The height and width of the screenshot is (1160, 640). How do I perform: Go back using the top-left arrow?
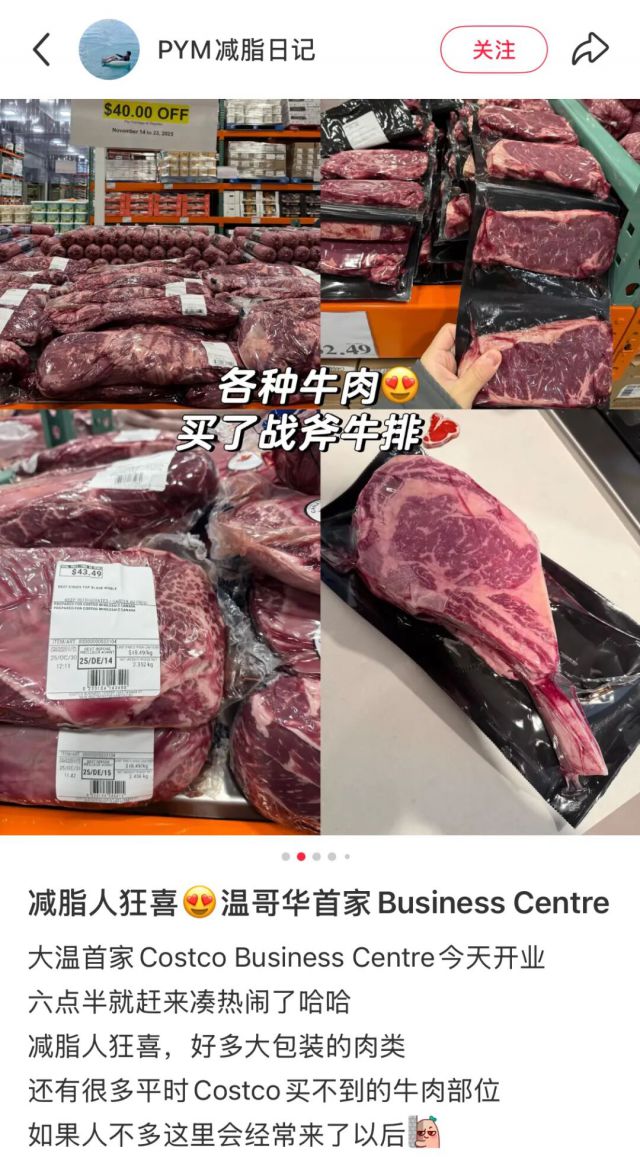41,49
